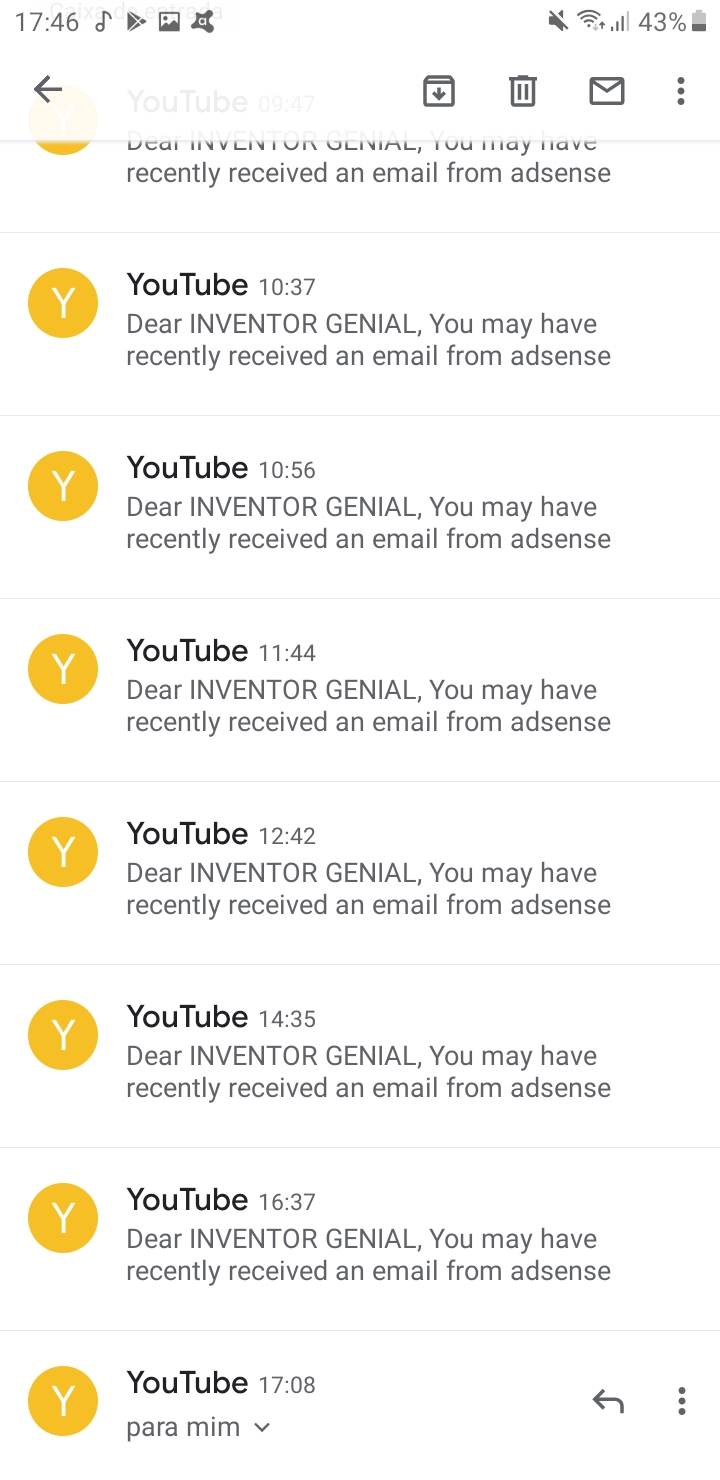Archive this email conversation
720x1480 pixels.
coord(439,91)
